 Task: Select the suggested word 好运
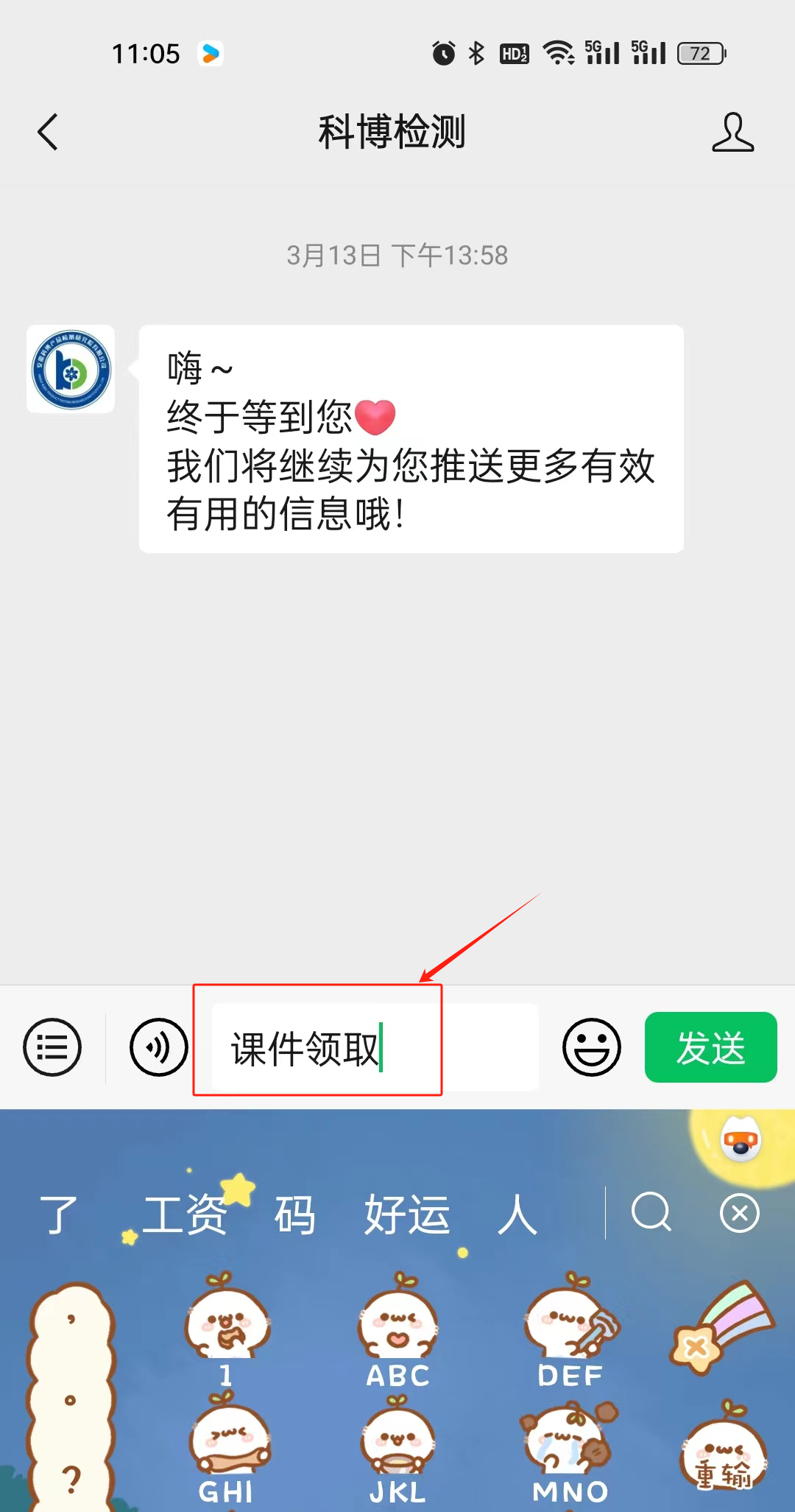407,1214
